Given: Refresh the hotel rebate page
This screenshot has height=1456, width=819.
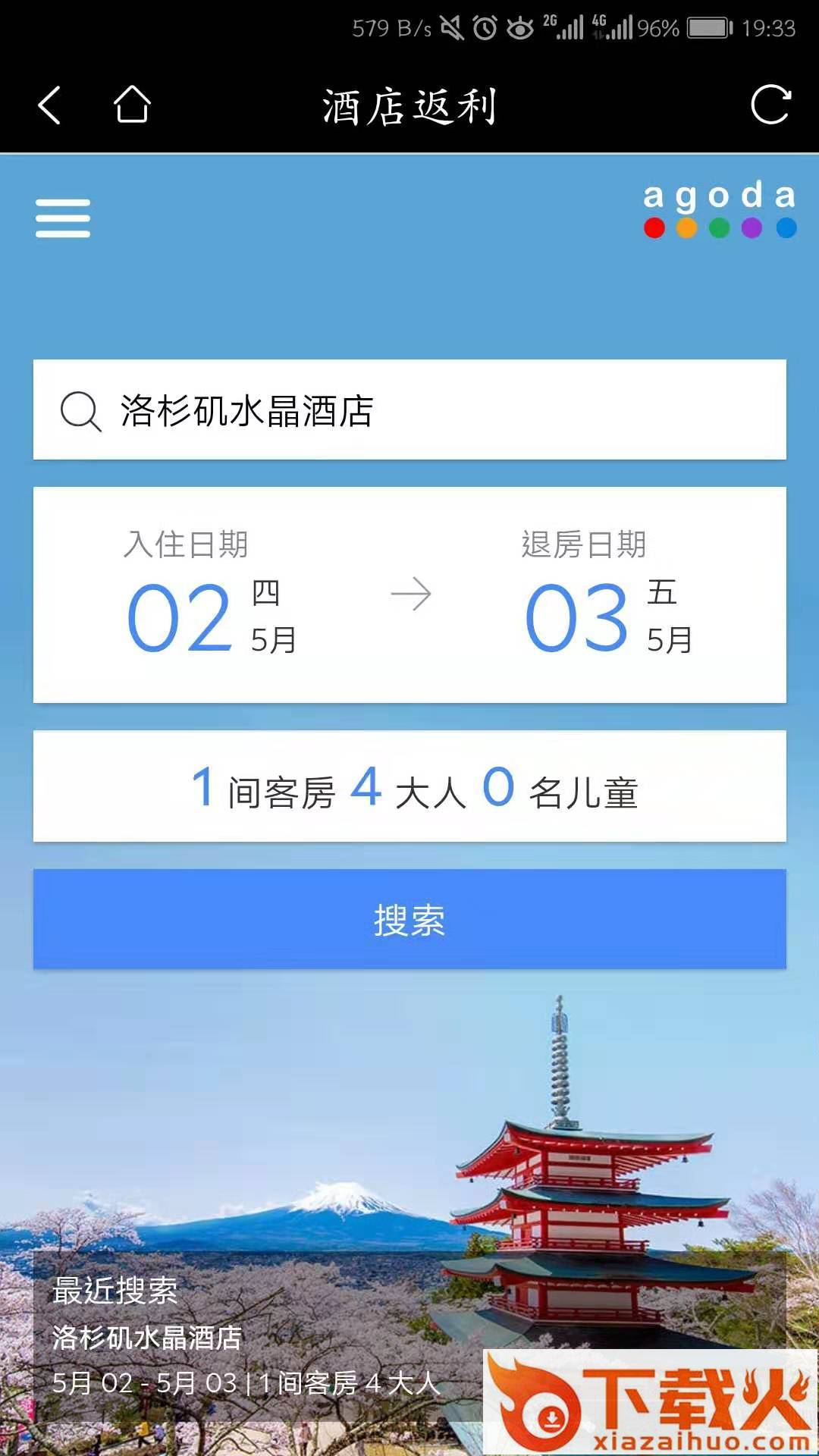Looking at the screenshot, I should [770, 104].
